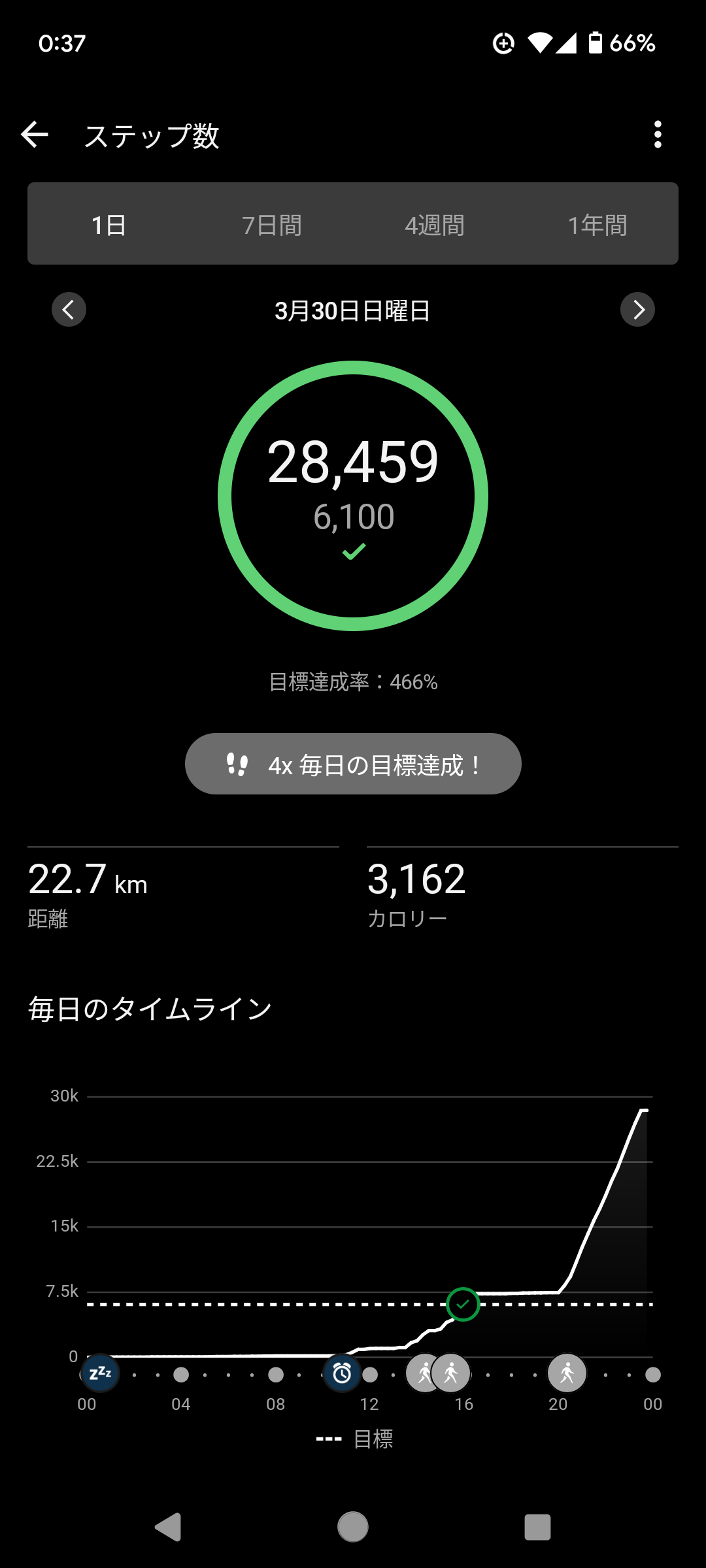The width and height of the screenshot is (706, 1568).
Task: Tap the Android home button
Action: (353, 1527)
